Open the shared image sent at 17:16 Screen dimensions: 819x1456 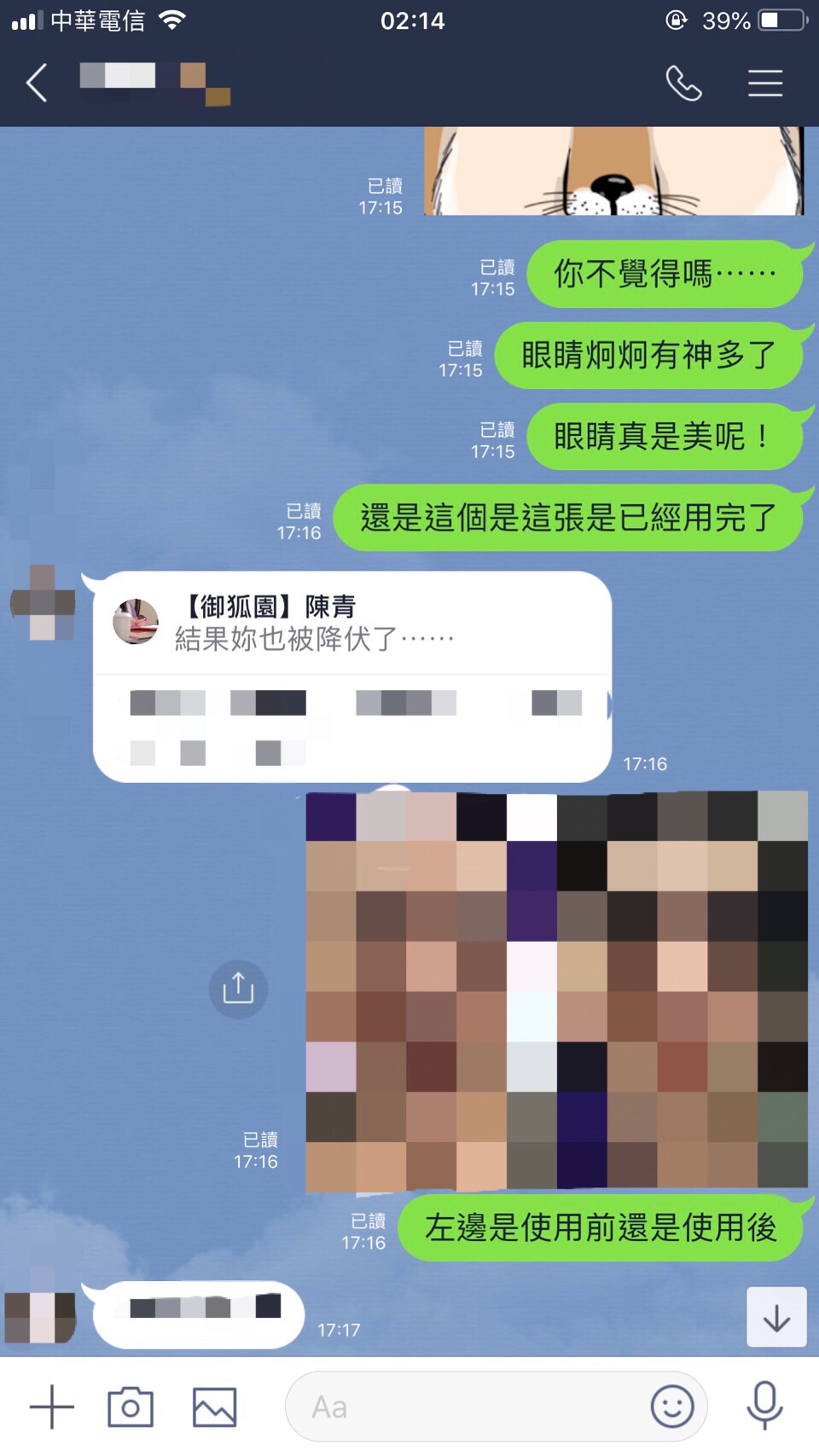(556, 989)
